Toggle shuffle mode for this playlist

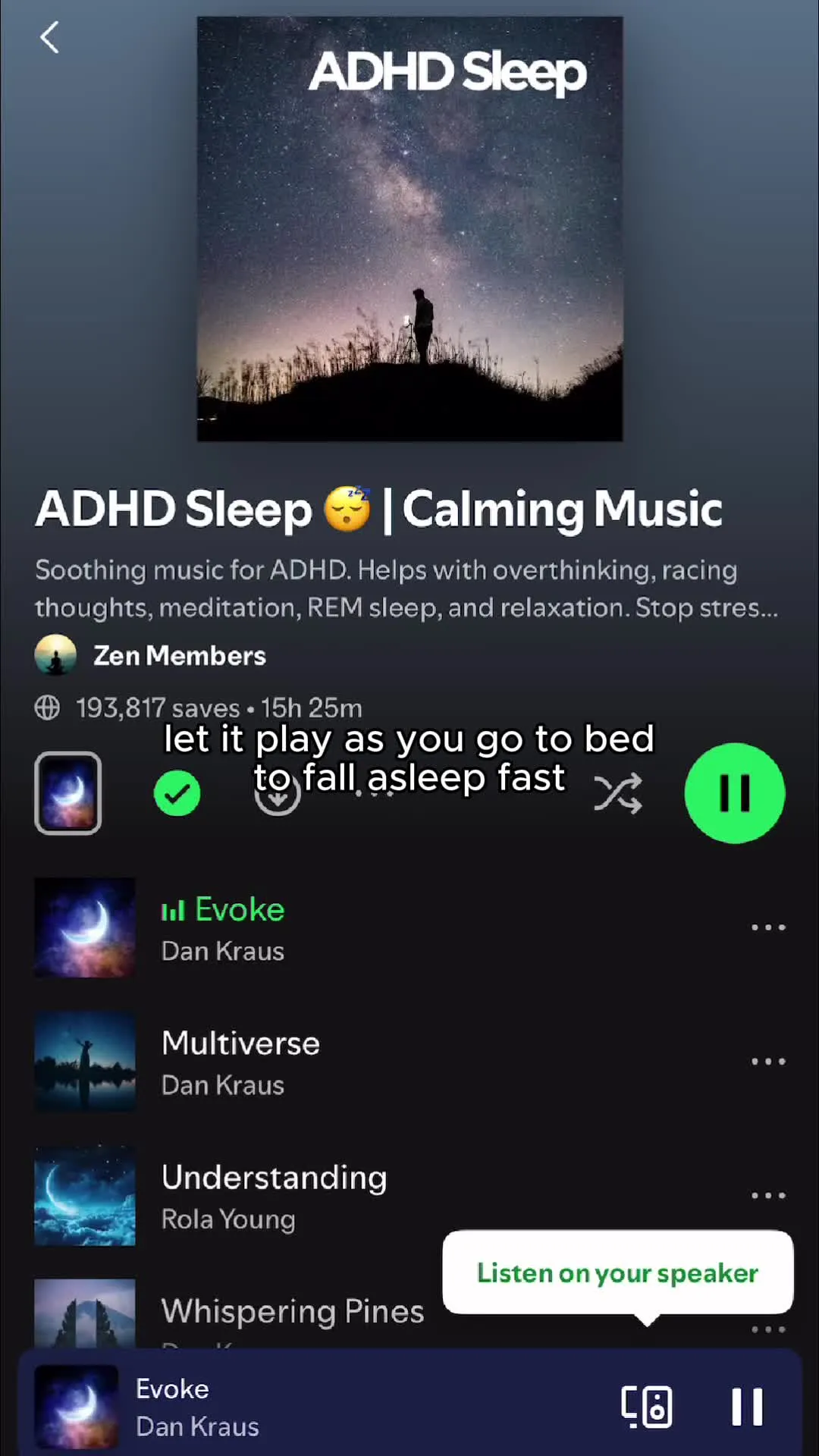coord(617,793)
